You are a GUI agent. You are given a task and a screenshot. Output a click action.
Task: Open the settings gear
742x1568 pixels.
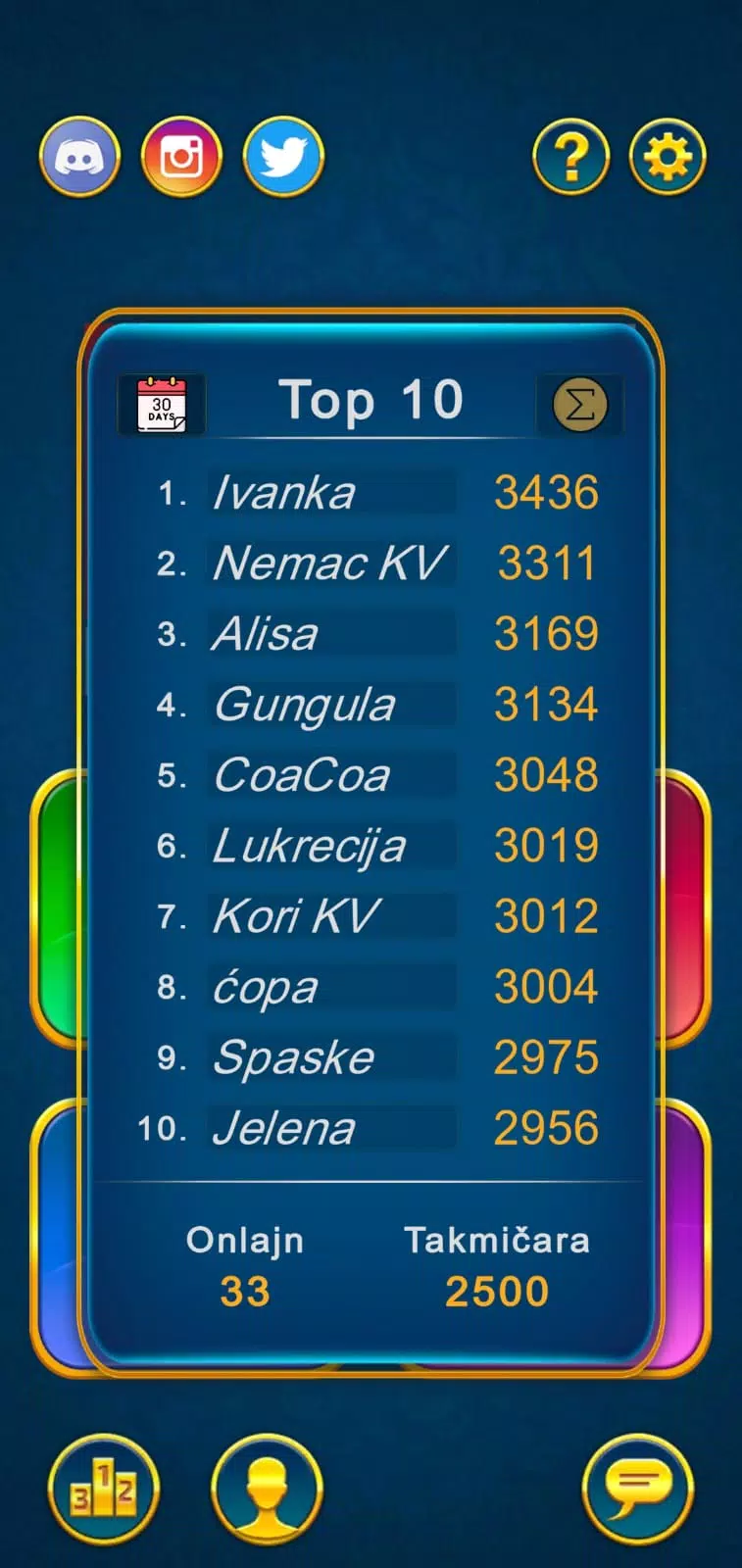pyautogui.click(x=668, y=157)
